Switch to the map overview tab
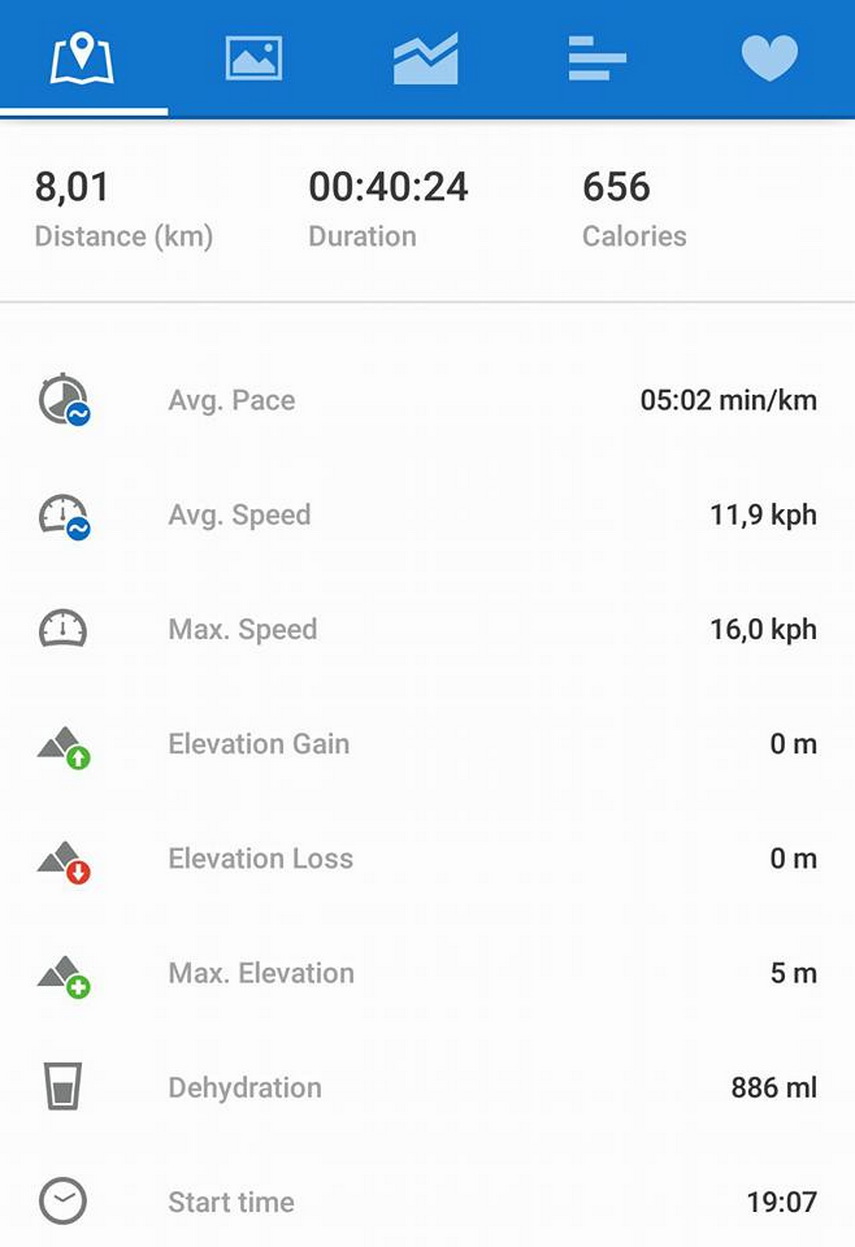Viewport: 855px width, 1247px height. (83, 59)
